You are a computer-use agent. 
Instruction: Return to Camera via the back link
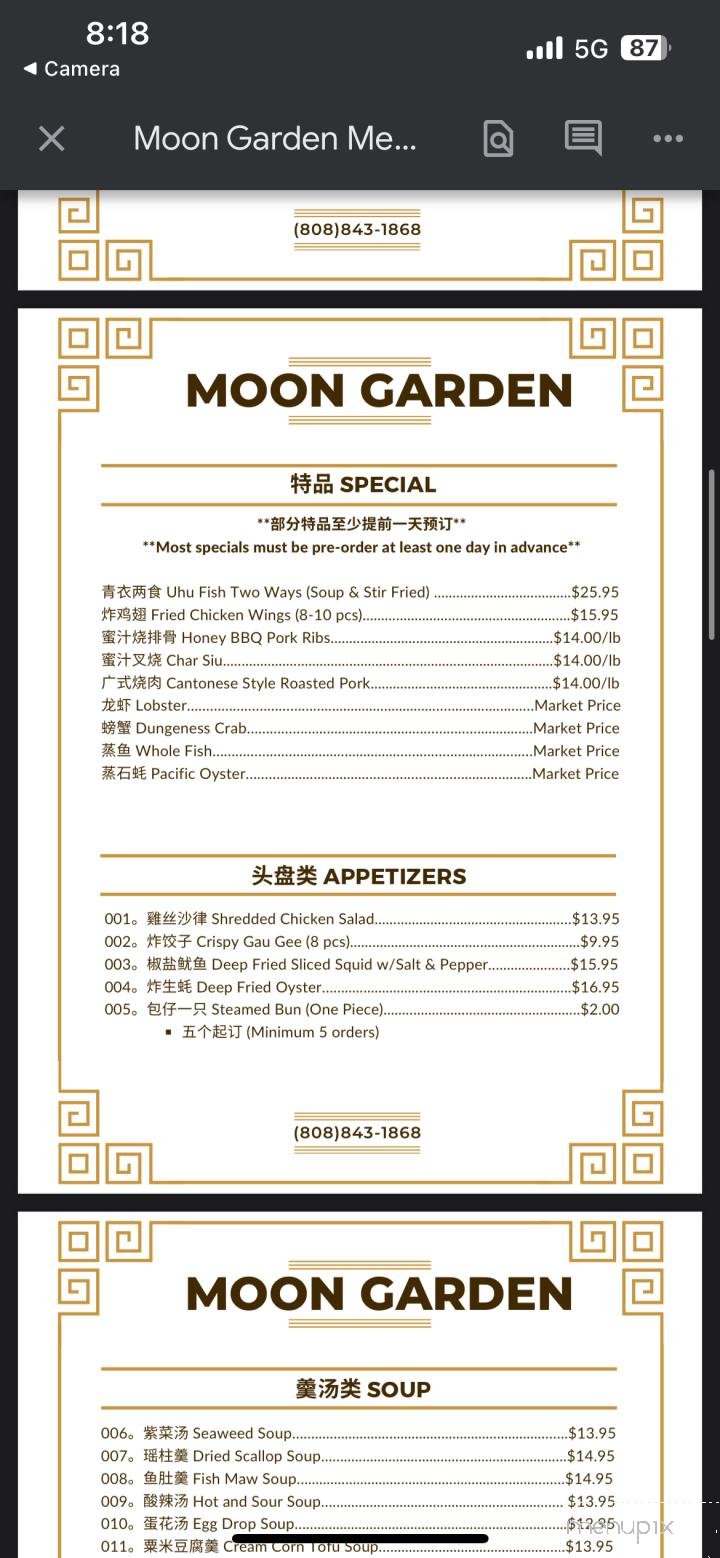pyautogui.click(x=70, y=69)
